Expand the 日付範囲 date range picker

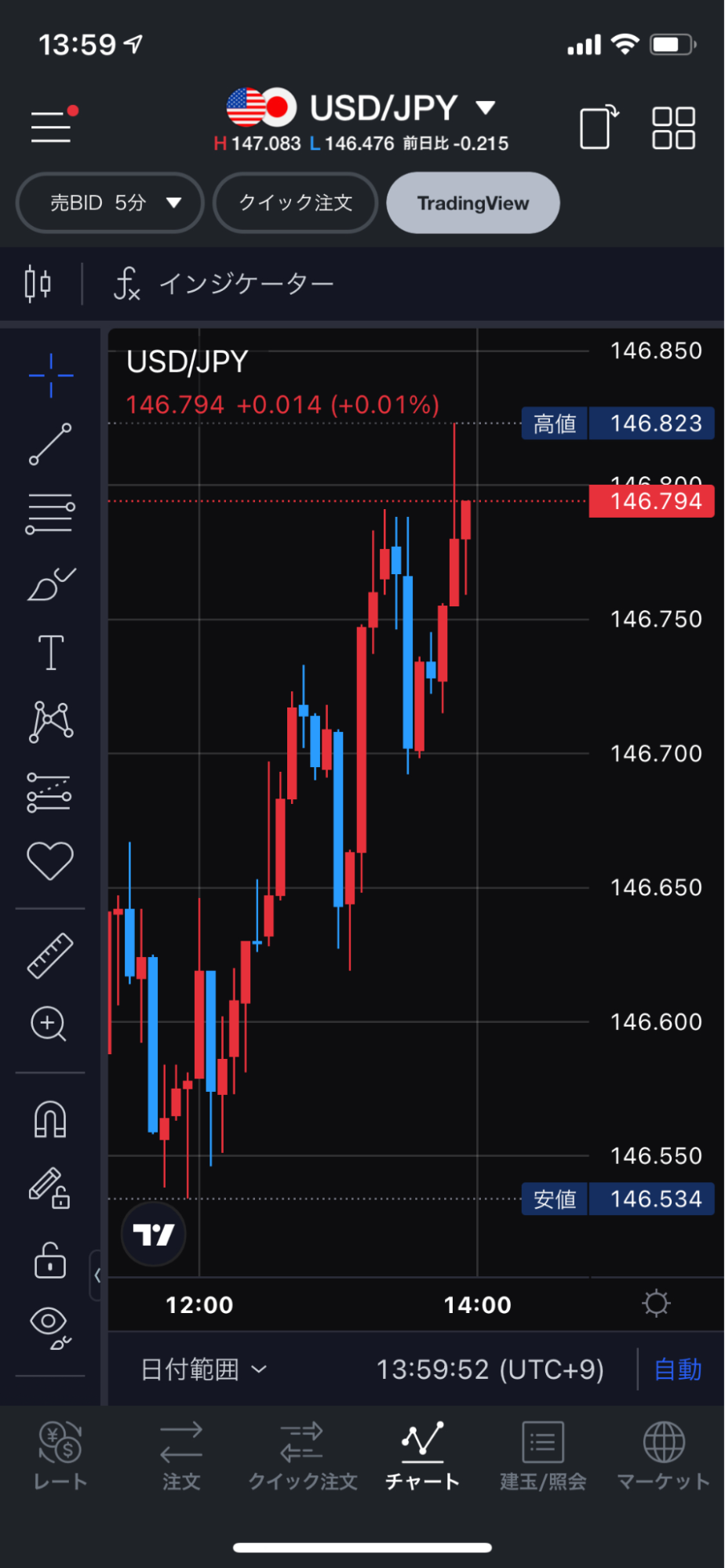pos(204,1370)
